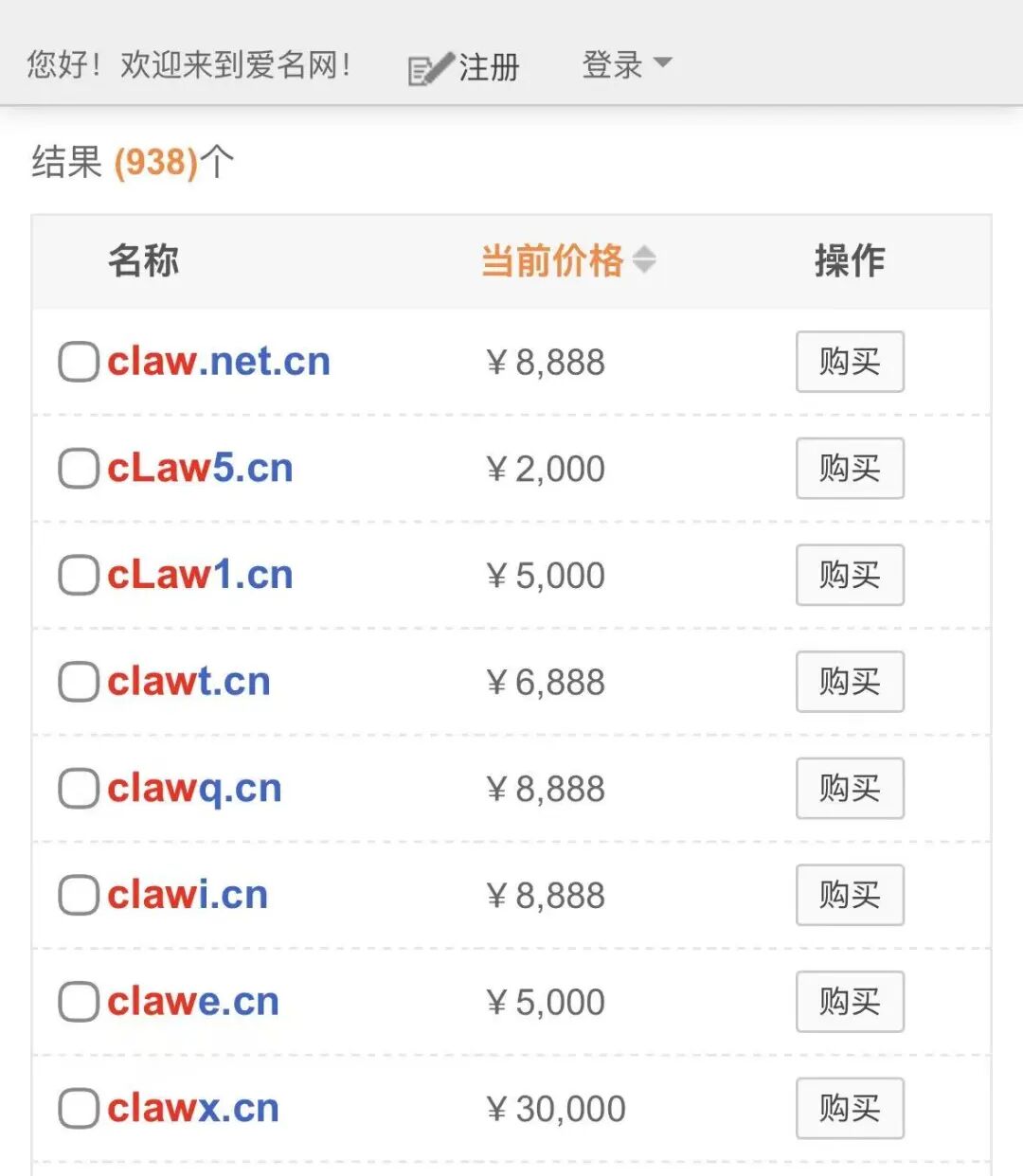The image size is (1023, 1176).
Task: Purchase the clawi.cn domain
Action: (849, 895)
